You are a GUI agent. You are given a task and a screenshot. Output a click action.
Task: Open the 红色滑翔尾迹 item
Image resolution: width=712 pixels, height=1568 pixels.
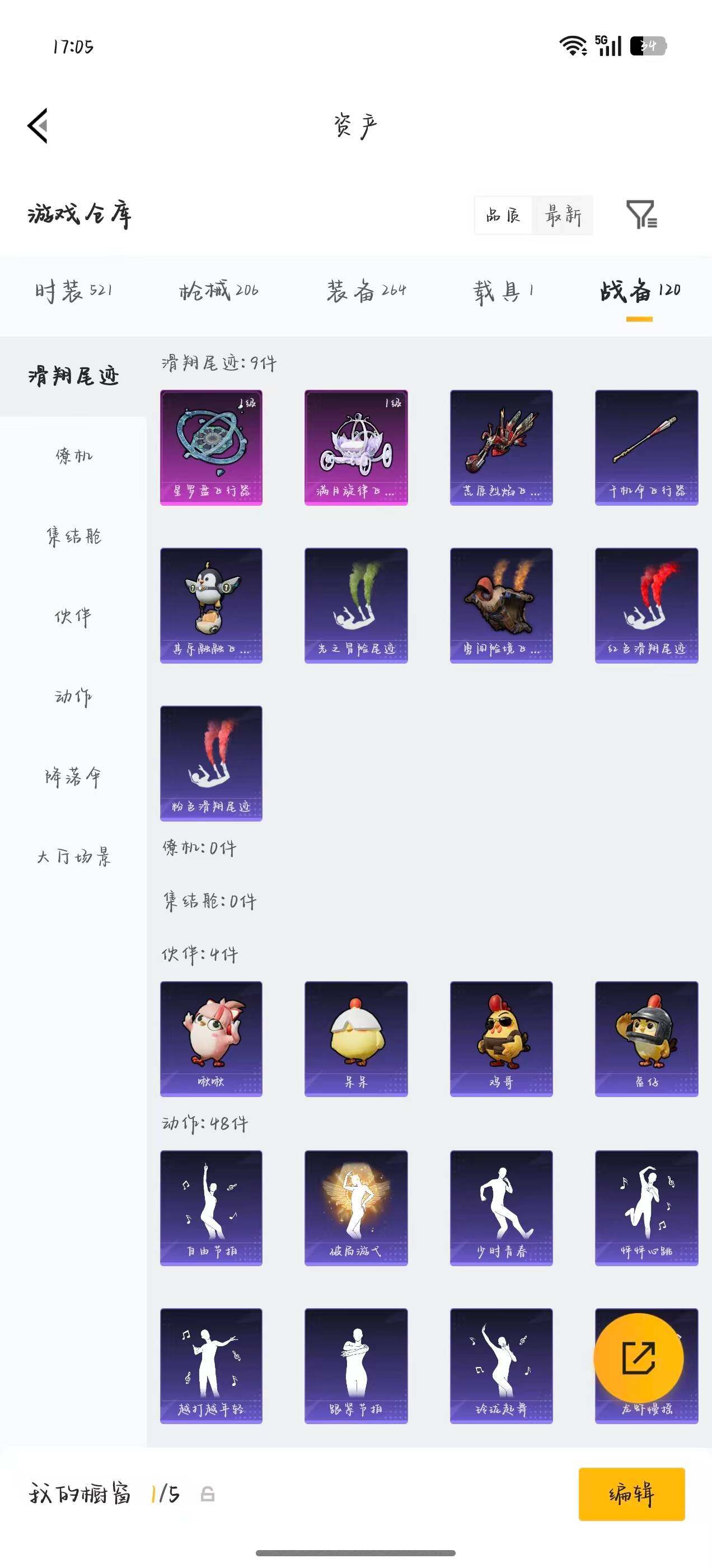(647, 606)
